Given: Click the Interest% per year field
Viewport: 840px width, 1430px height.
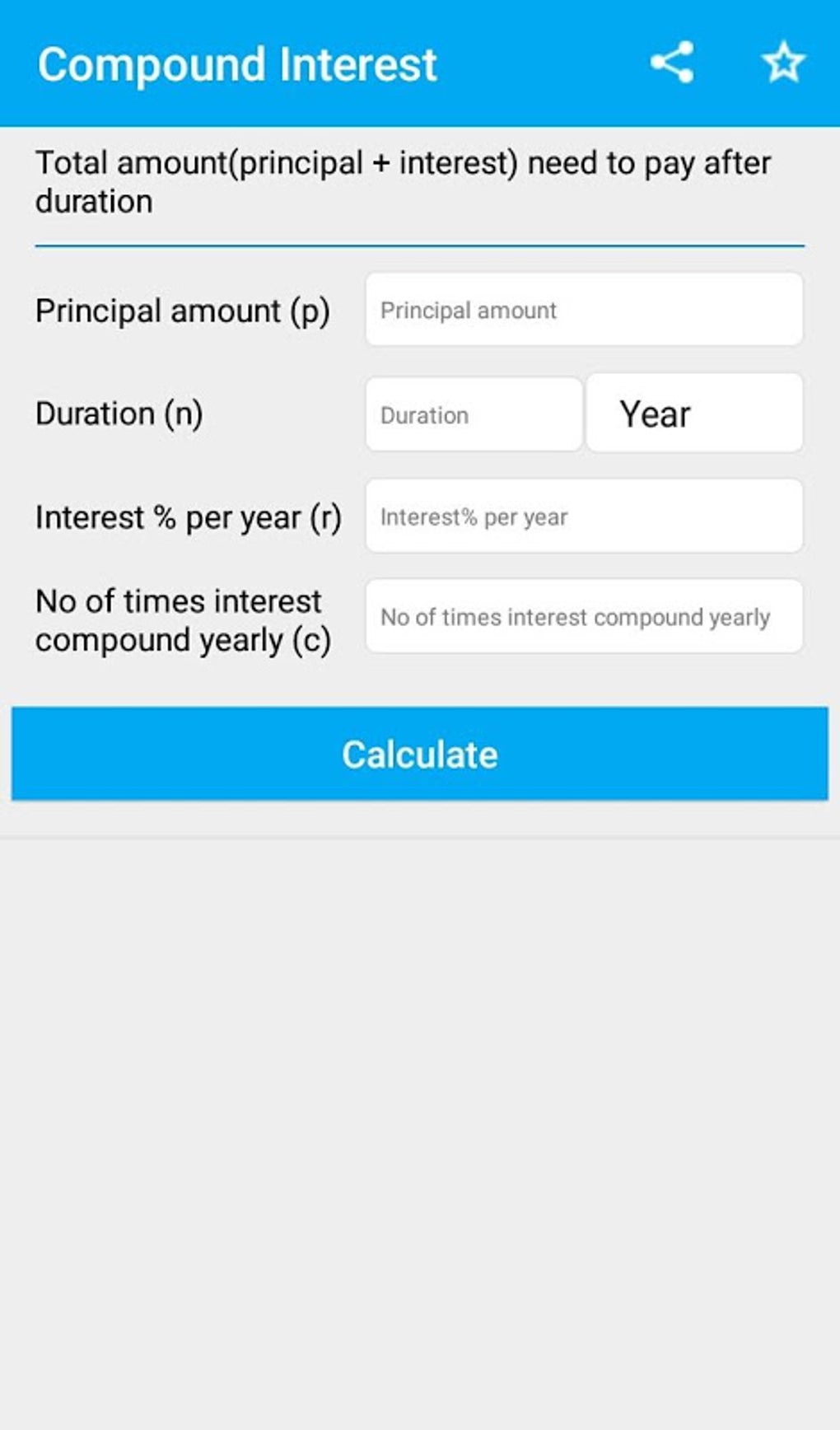Looking at the screenshot, I should pyautogui.click(x=584, y=516).
